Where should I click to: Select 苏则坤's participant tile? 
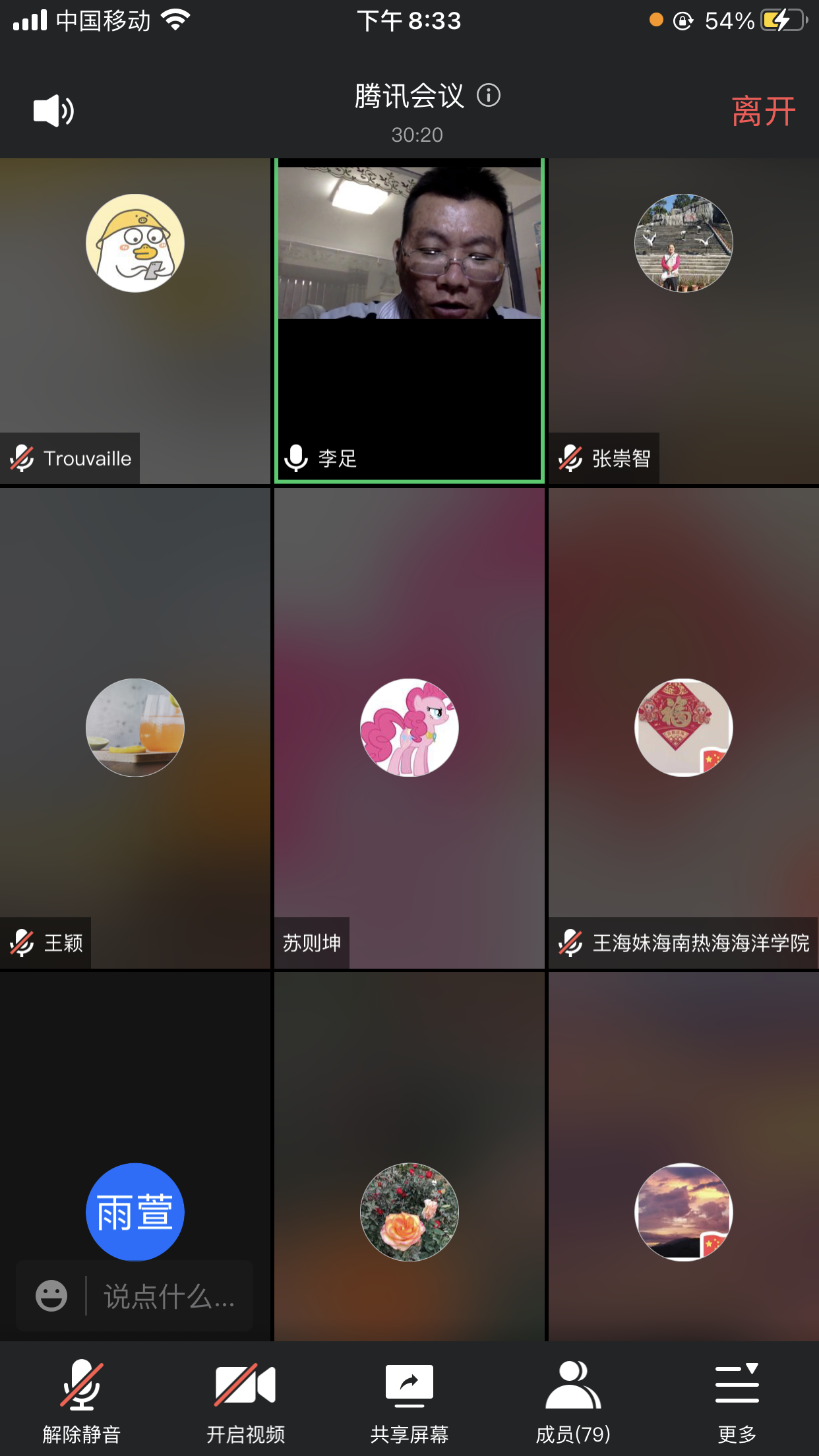pos(409,728)
